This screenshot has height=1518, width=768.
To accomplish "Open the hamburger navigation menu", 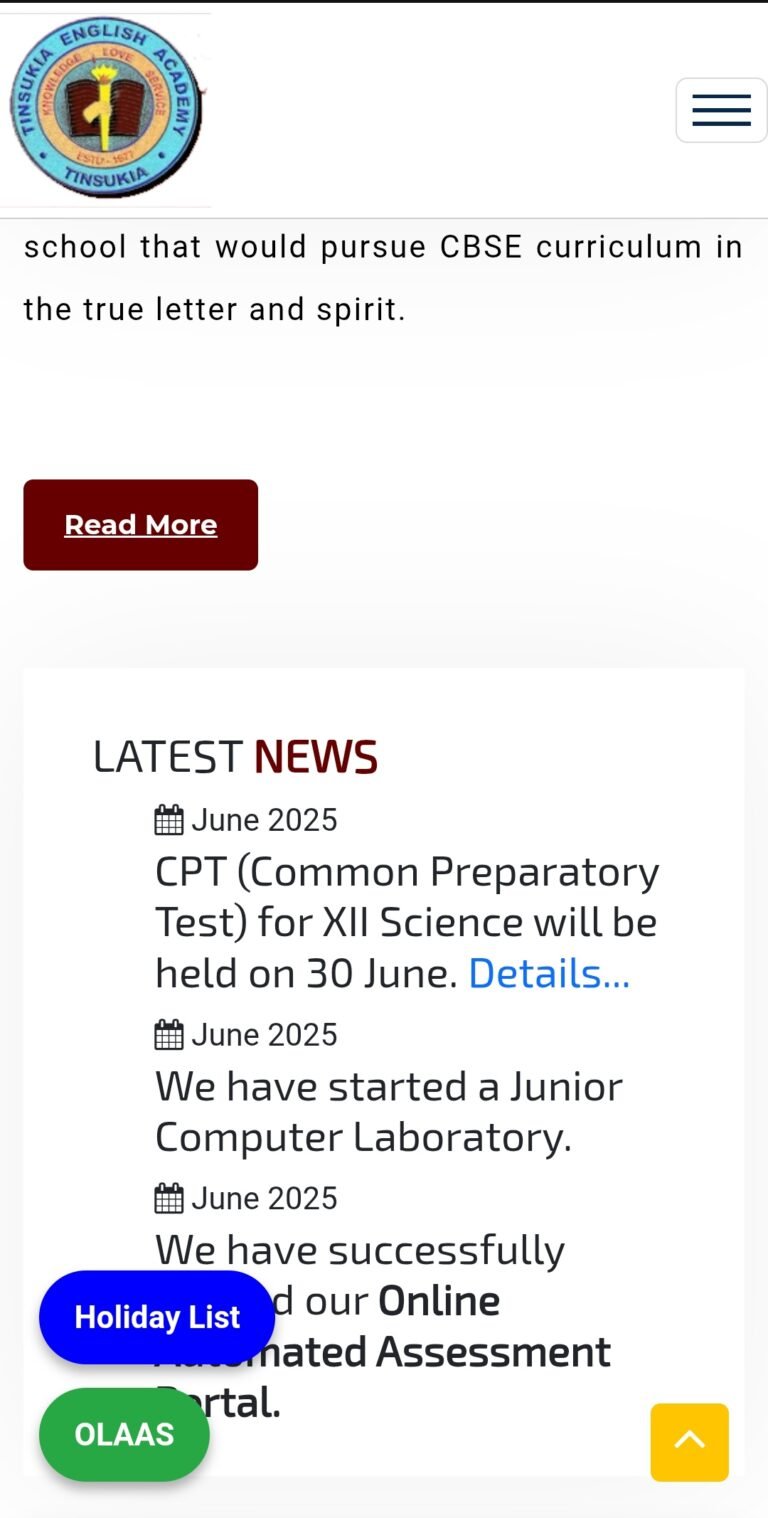I will [721, 110].
